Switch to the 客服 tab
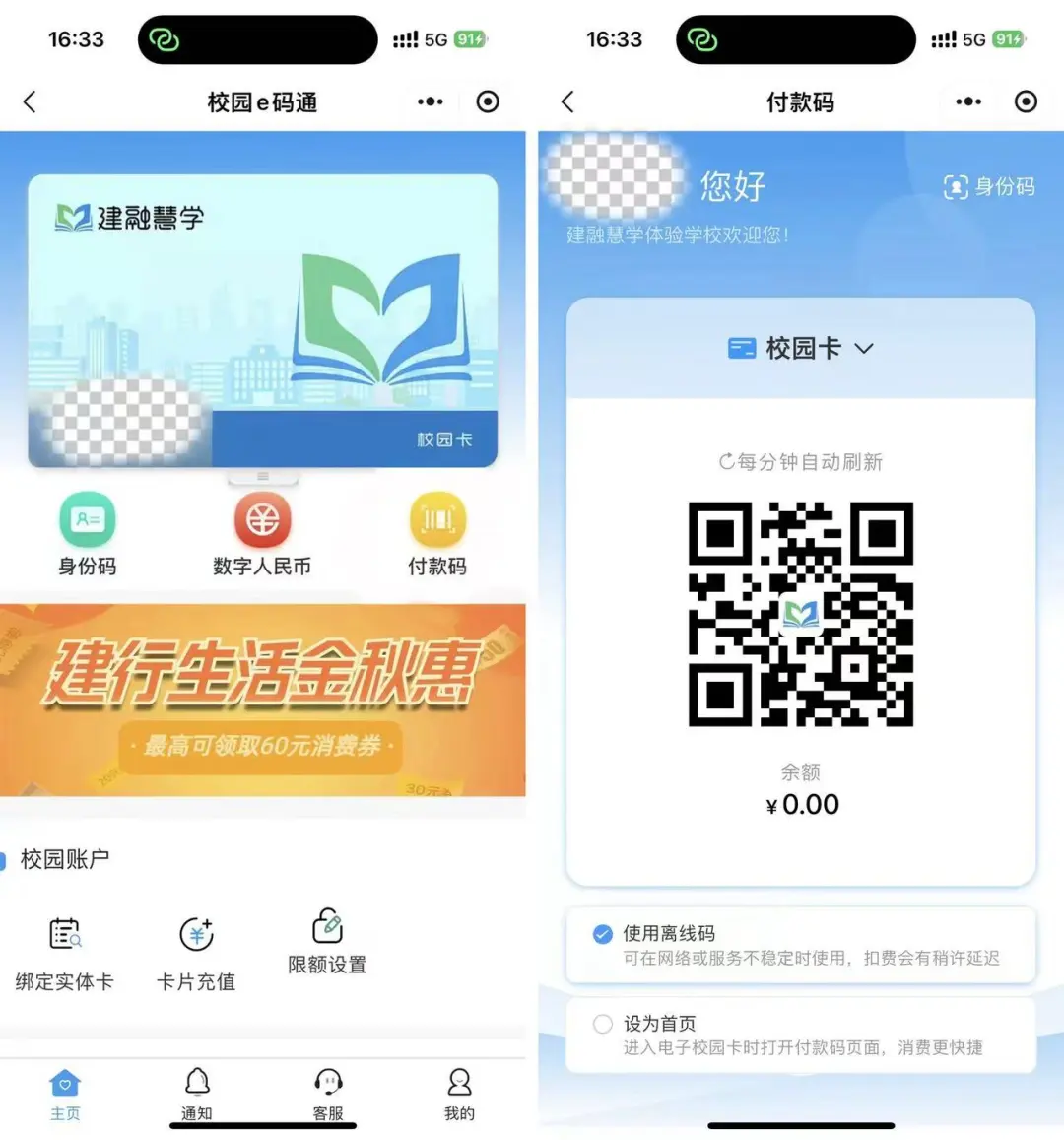Image resolution: width=1064 pixels, height=1140 pixels. click(328, 1094)
